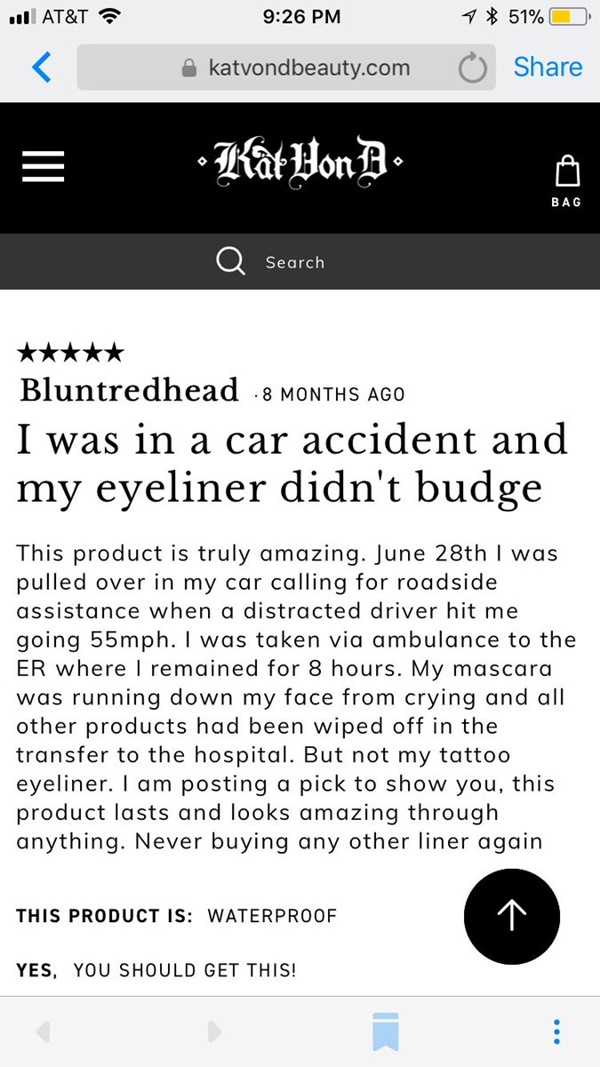Open the three-dot overflow menu
Image resolution: width=600 pixels, height=1067 pixels.
pos(557,1031)
